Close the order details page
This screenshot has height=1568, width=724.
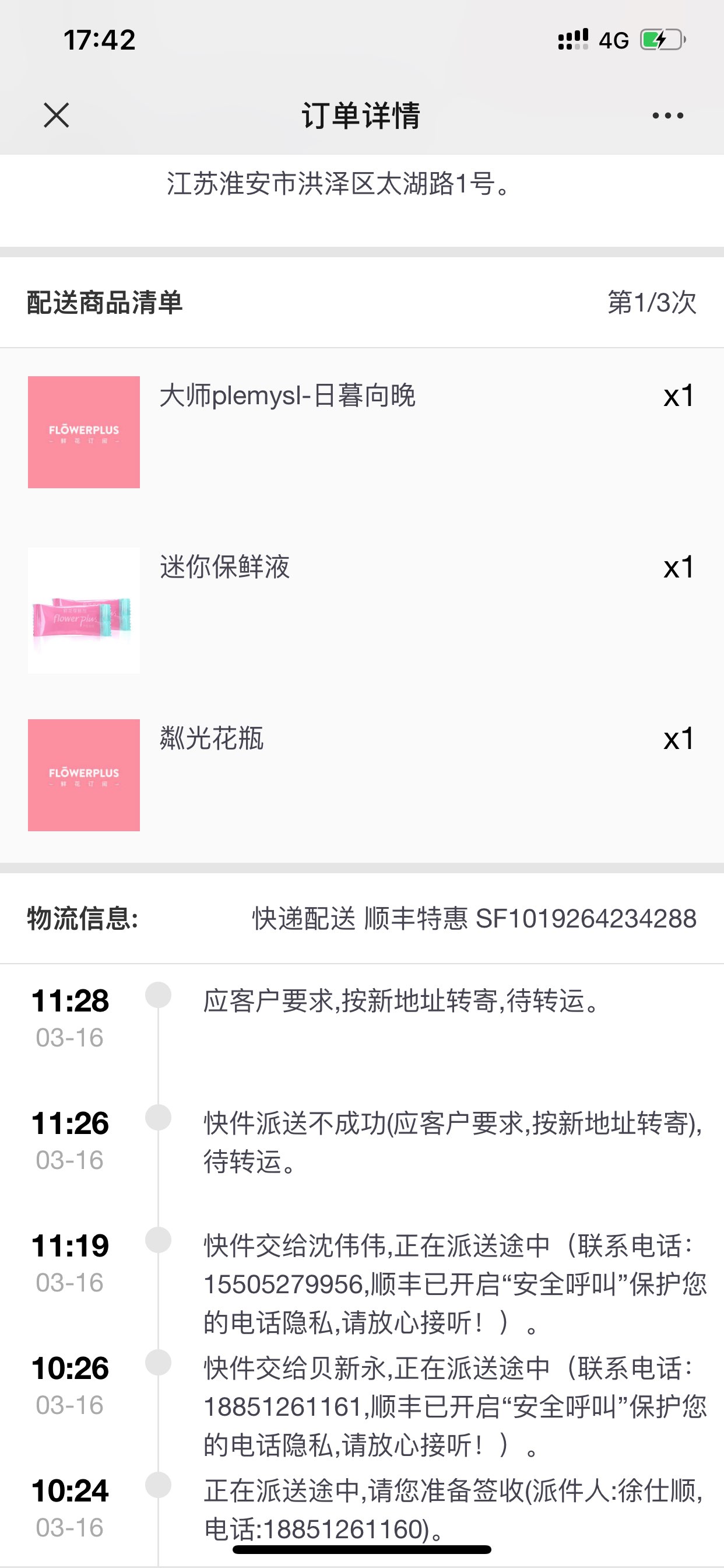[57, 115]
